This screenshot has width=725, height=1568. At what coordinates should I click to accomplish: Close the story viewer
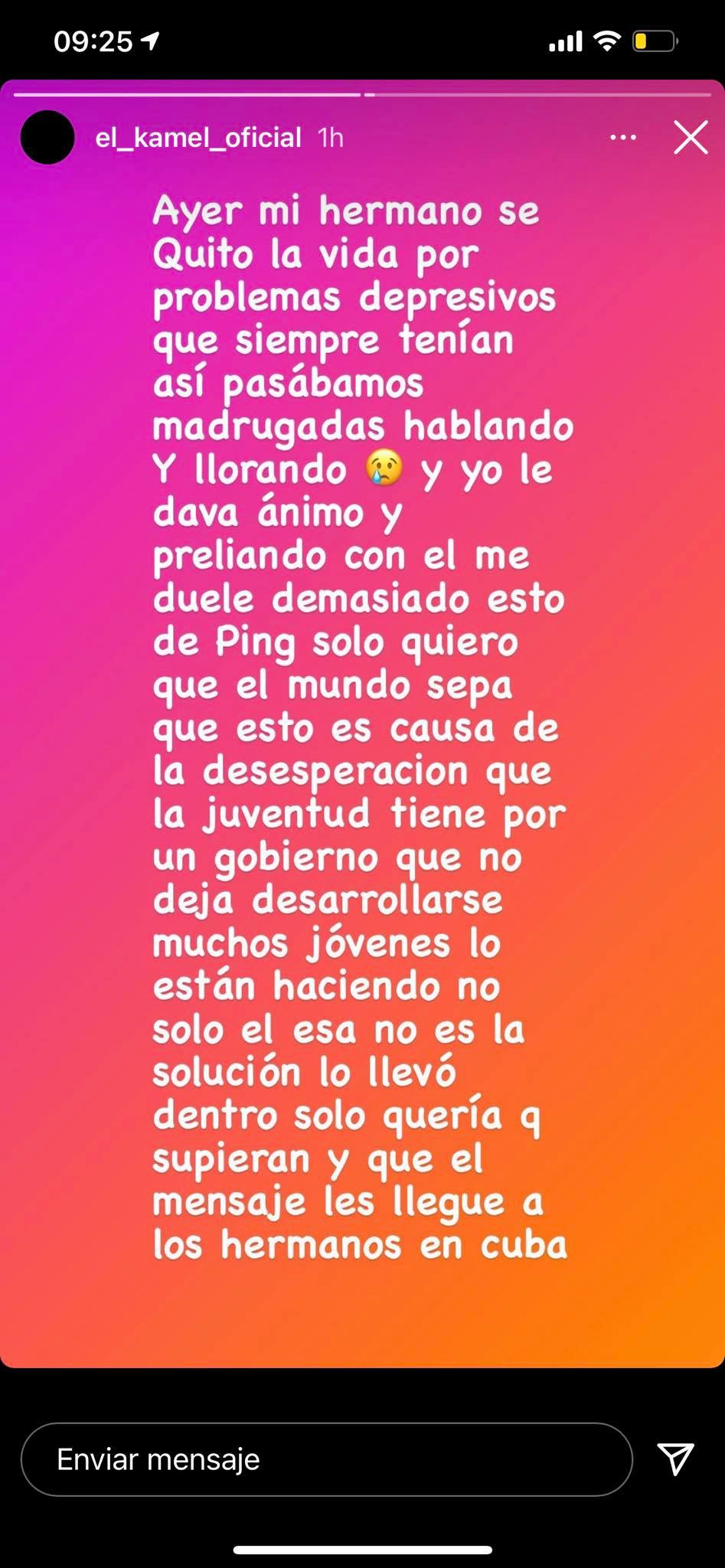[690, 138]
